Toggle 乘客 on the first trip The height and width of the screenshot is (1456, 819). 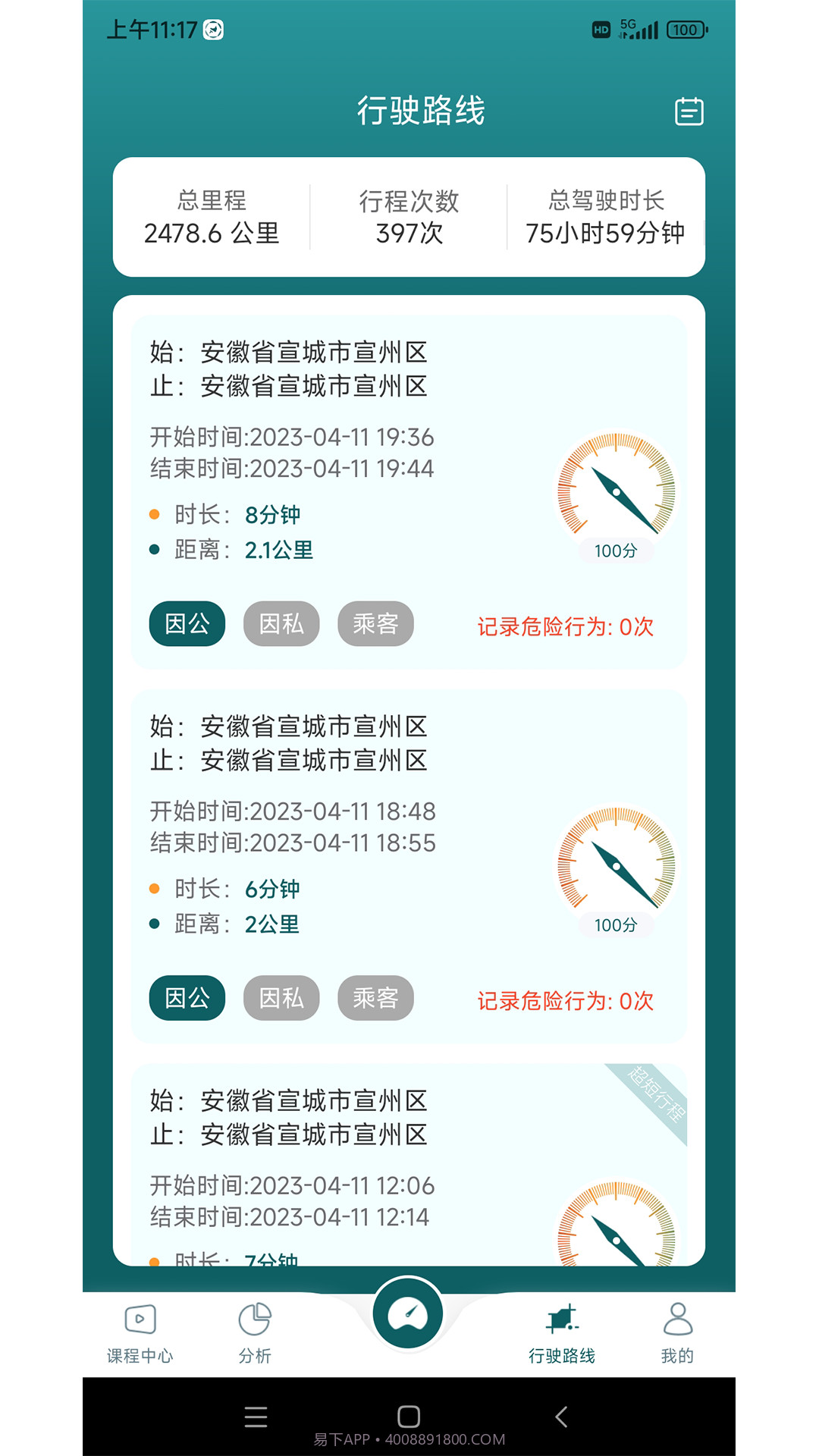click(375, 624)
